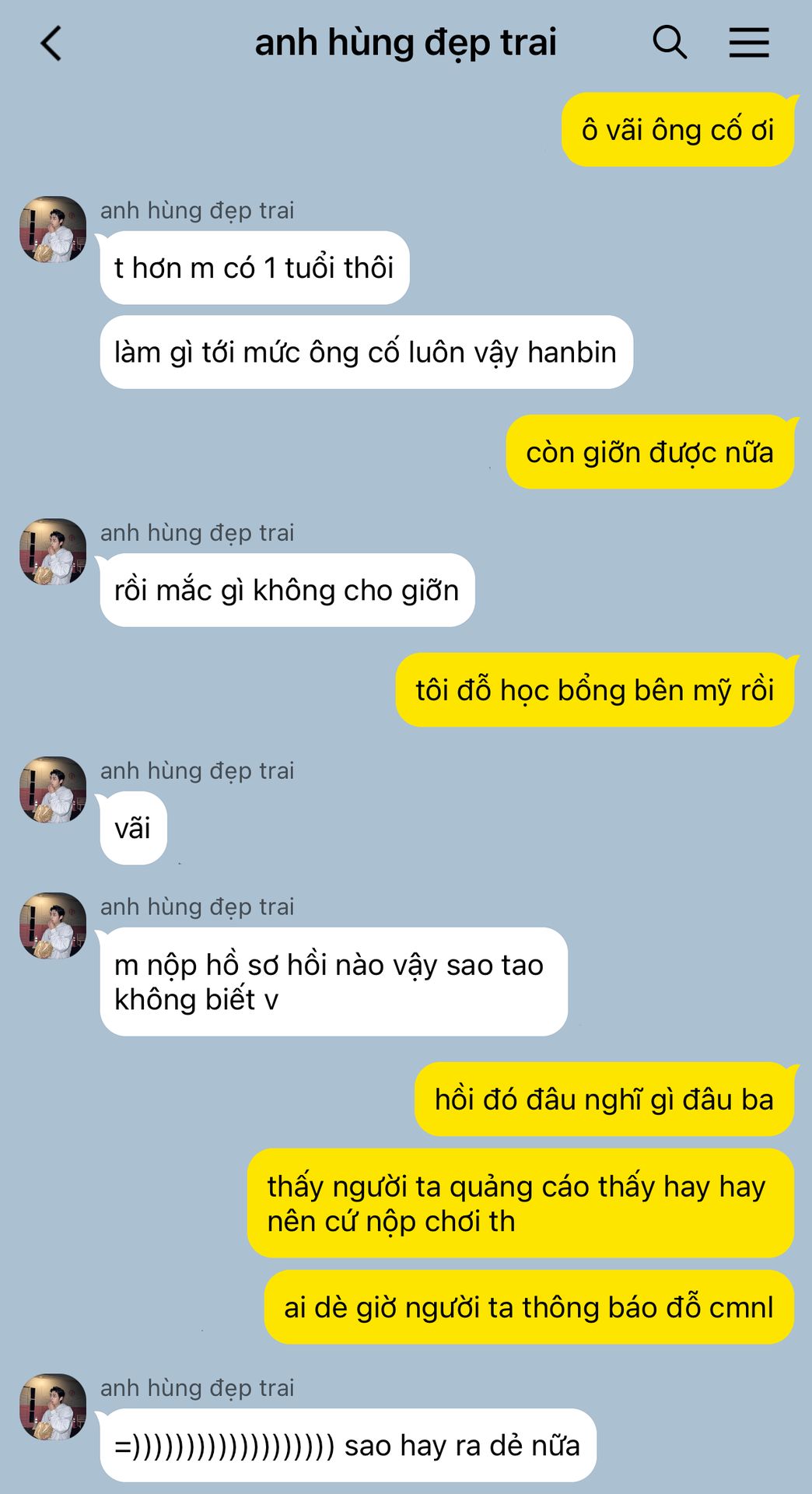Tap avatar beside 'sao hay ra dẻ nữa'

tap(53, 1407)
